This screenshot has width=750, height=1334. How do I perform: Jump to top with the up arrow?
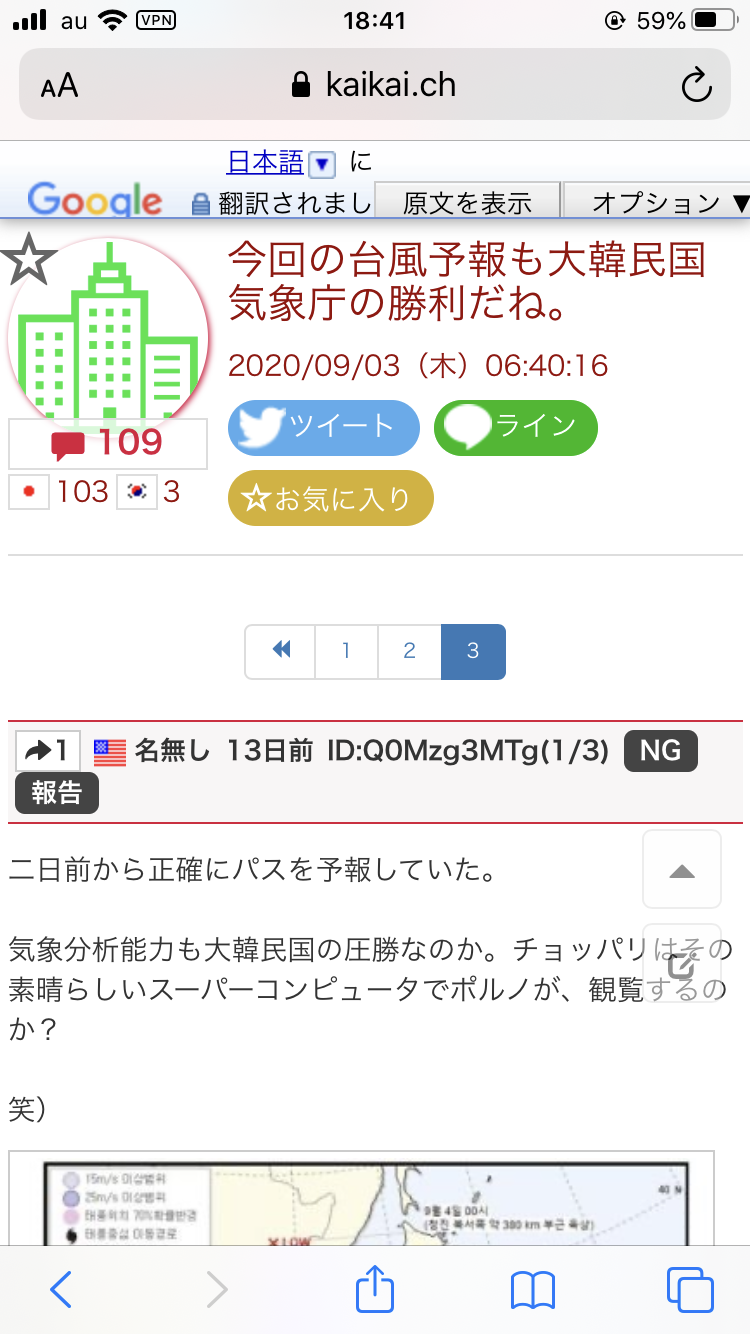coord(681,870)
